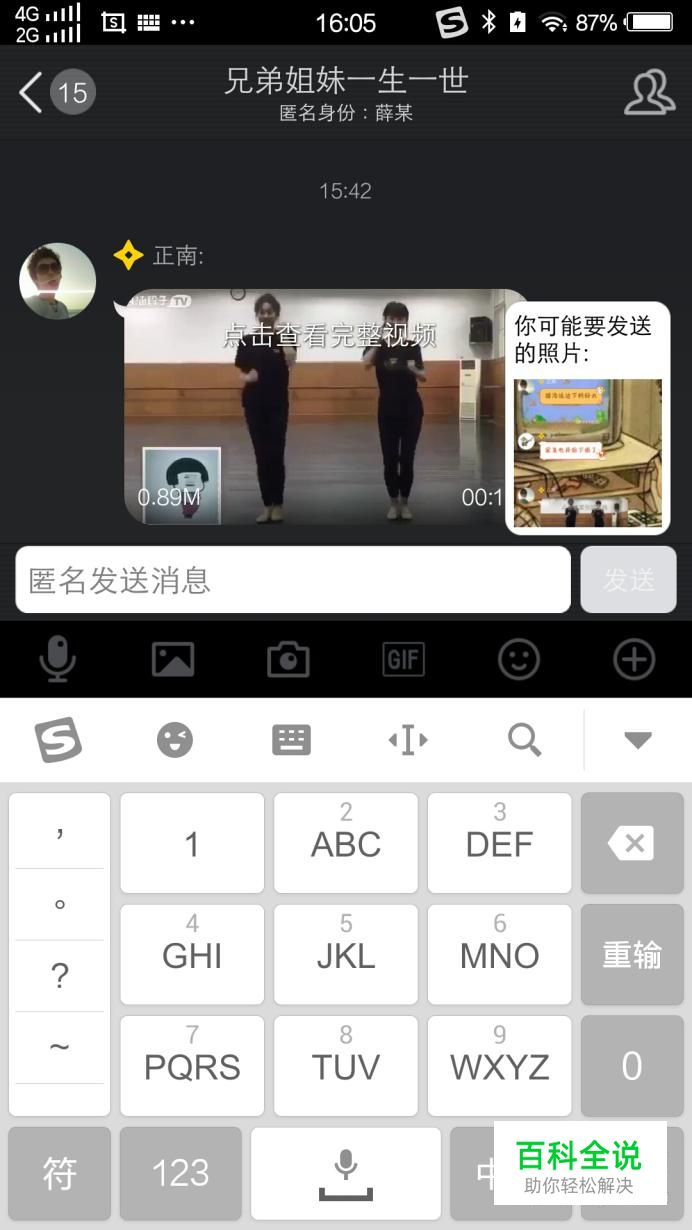Focus the 匿名发送消息 text field
692x1230 pixels.
[293, 580]
